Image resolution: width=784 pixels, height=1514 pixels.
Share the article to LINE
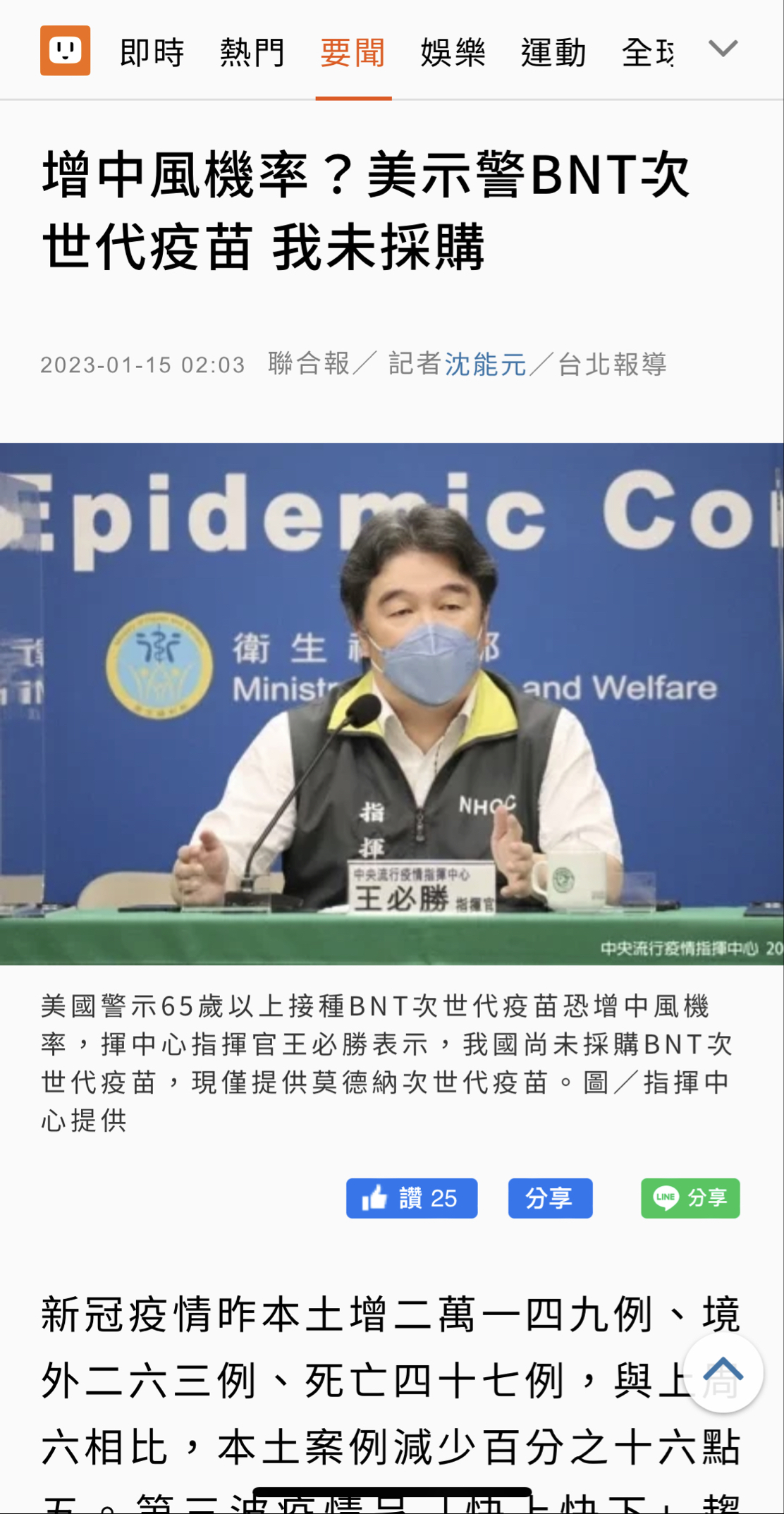690,1198
